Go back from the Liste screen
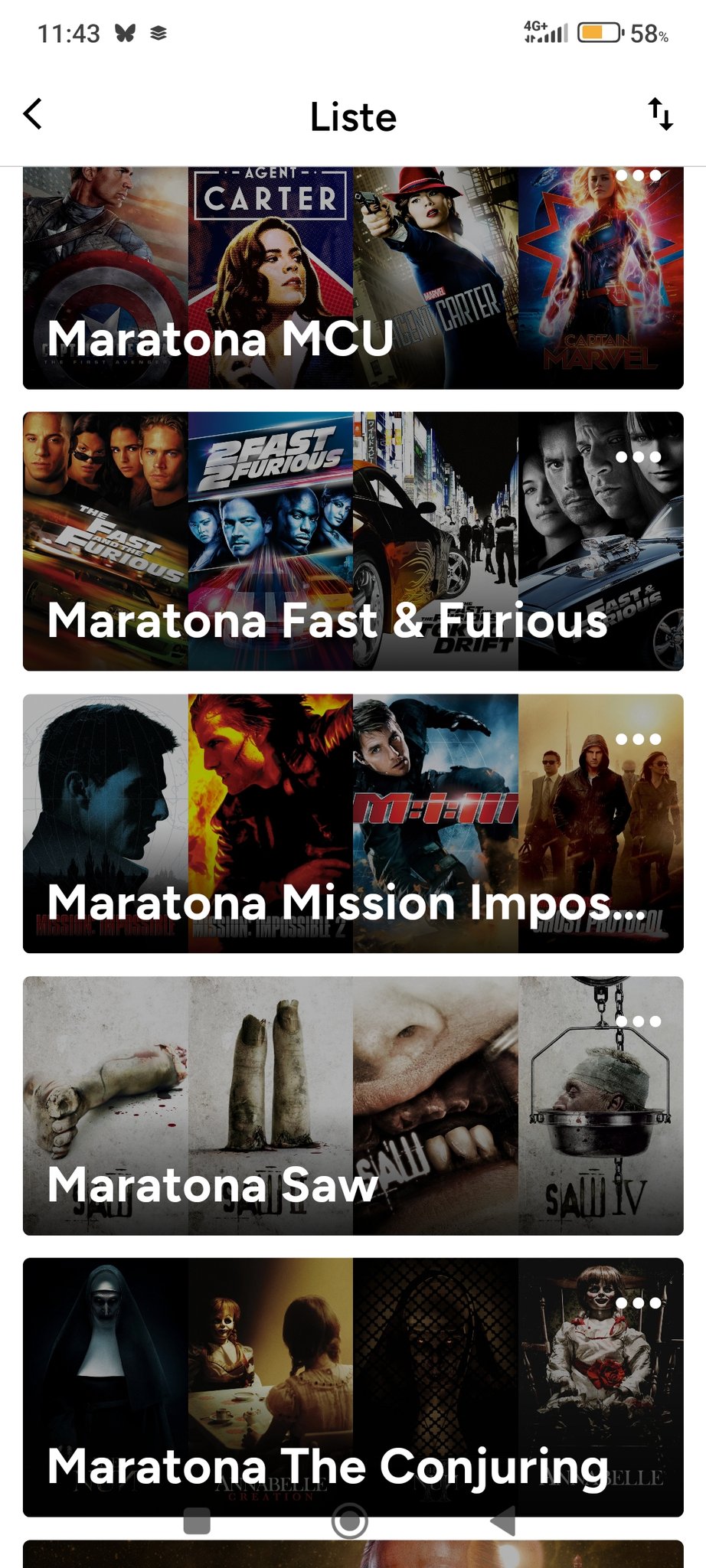Screen dimensions: 706x1568 coord(33,115)
